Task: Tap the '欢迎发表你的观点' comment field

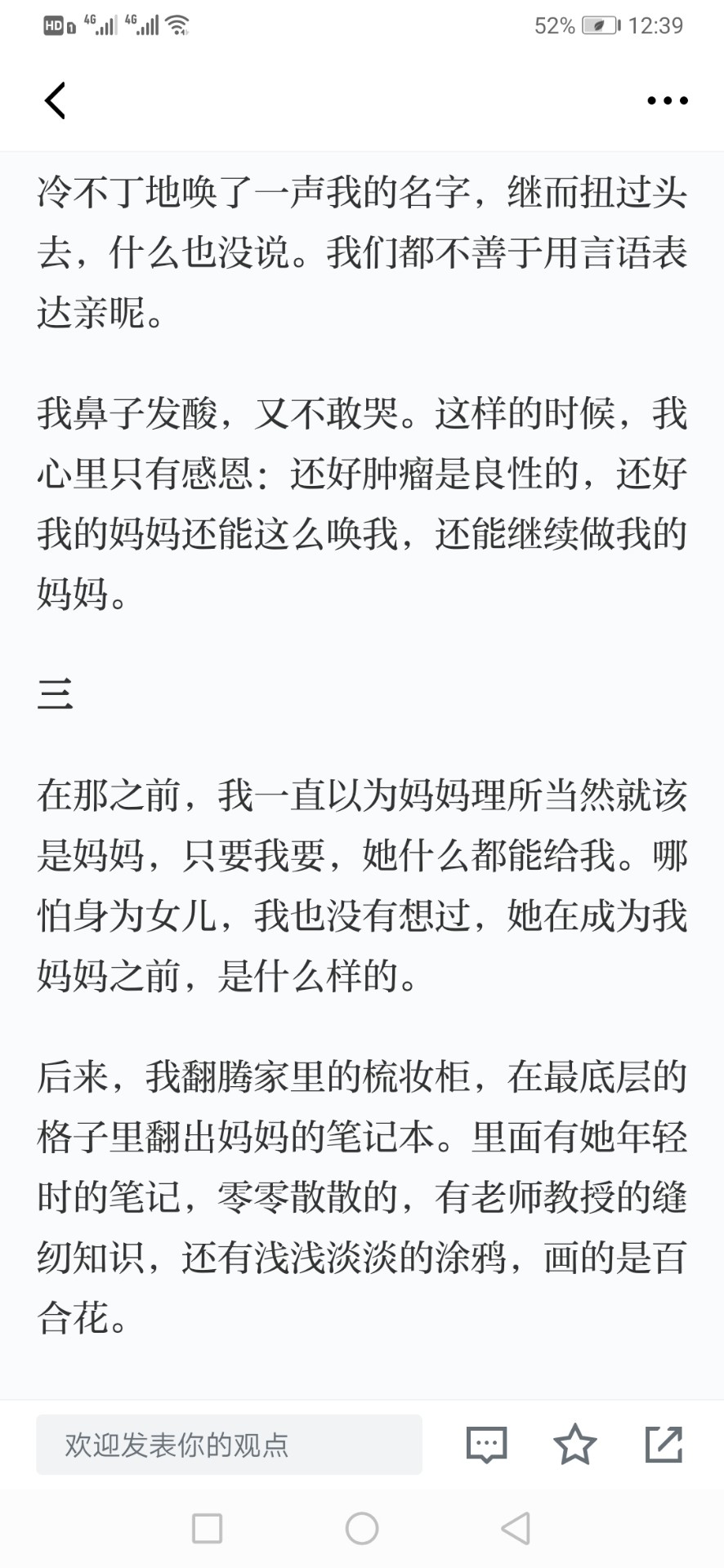Action: tap(229, 1445)
